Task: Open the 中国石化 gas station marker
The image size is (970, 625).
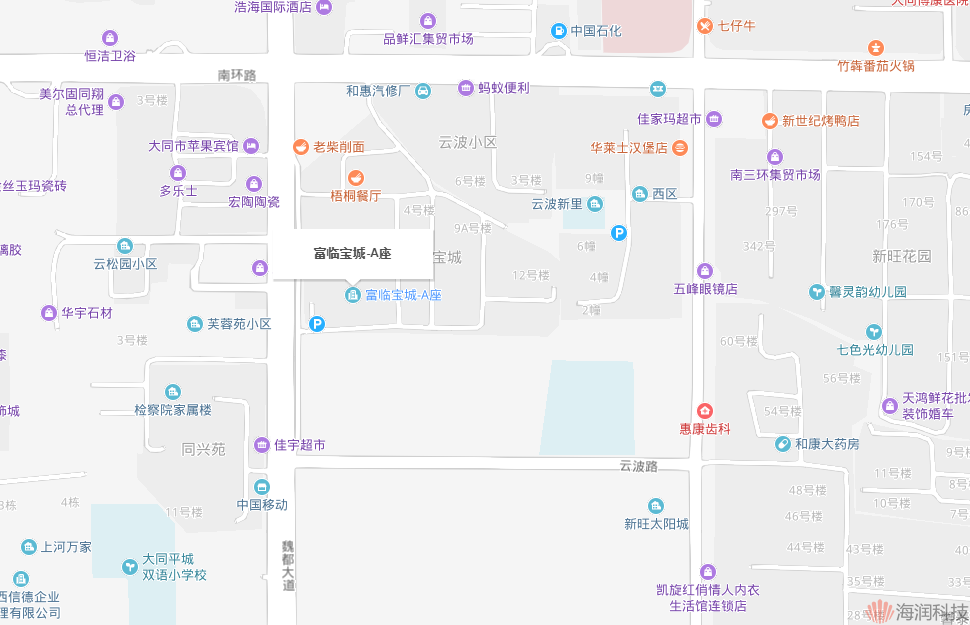Action: click(x=558, y=31)
